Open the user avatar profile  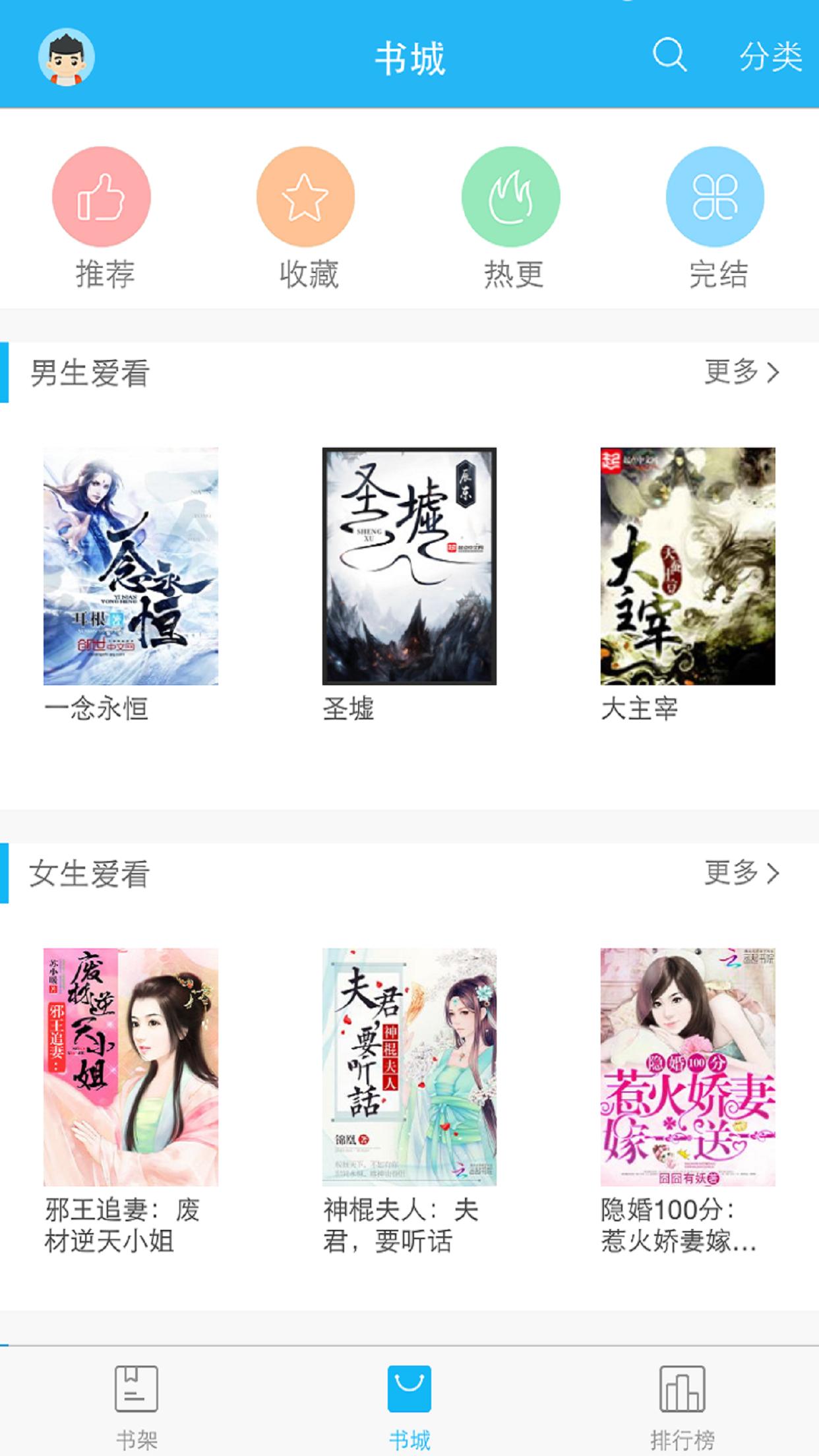[x=66, y=57]
